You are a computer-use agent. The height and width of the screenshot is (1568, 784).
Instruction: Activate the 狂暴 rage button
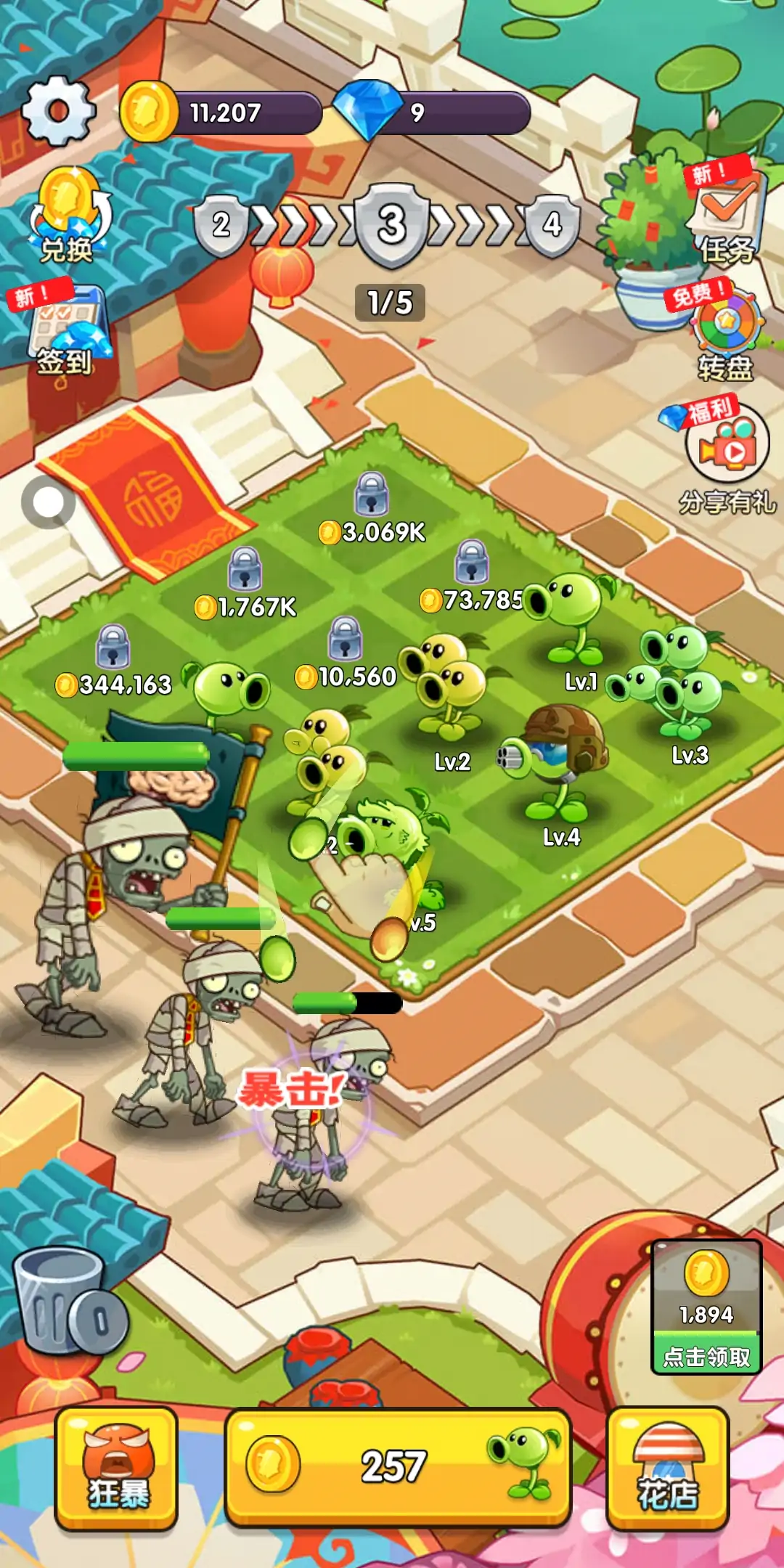point(116,1468)
